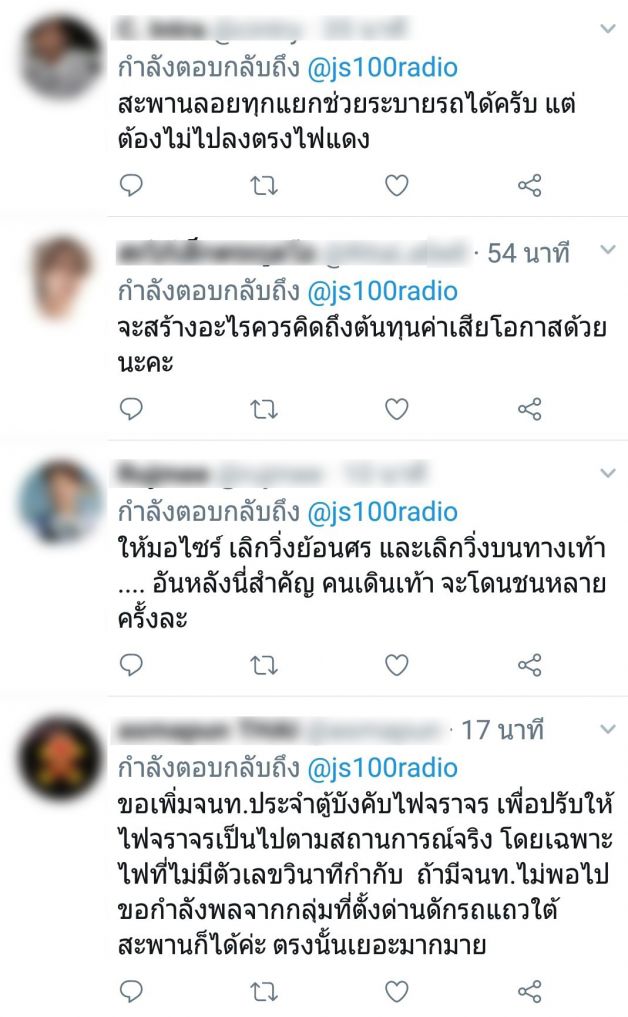Like the tweet about เพิ่มจนท.ประจำตู้ไฟจราจร
The image size is (628, 1017).
tap(397, 991)
